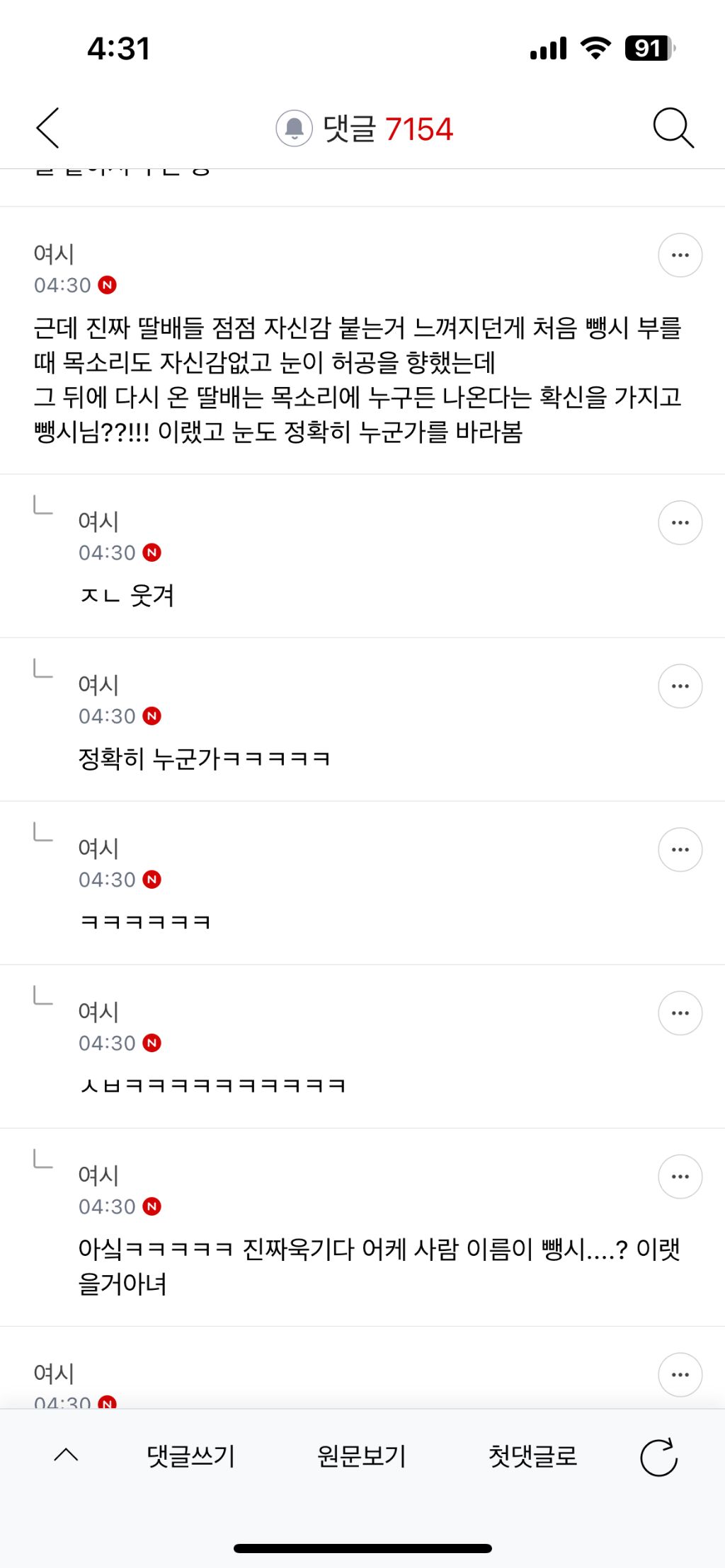Open options for the ㅈㄴ 웃겨 reply
Image resolution: width=725 pixels, height=1568 pixels.
coord(680,523)
